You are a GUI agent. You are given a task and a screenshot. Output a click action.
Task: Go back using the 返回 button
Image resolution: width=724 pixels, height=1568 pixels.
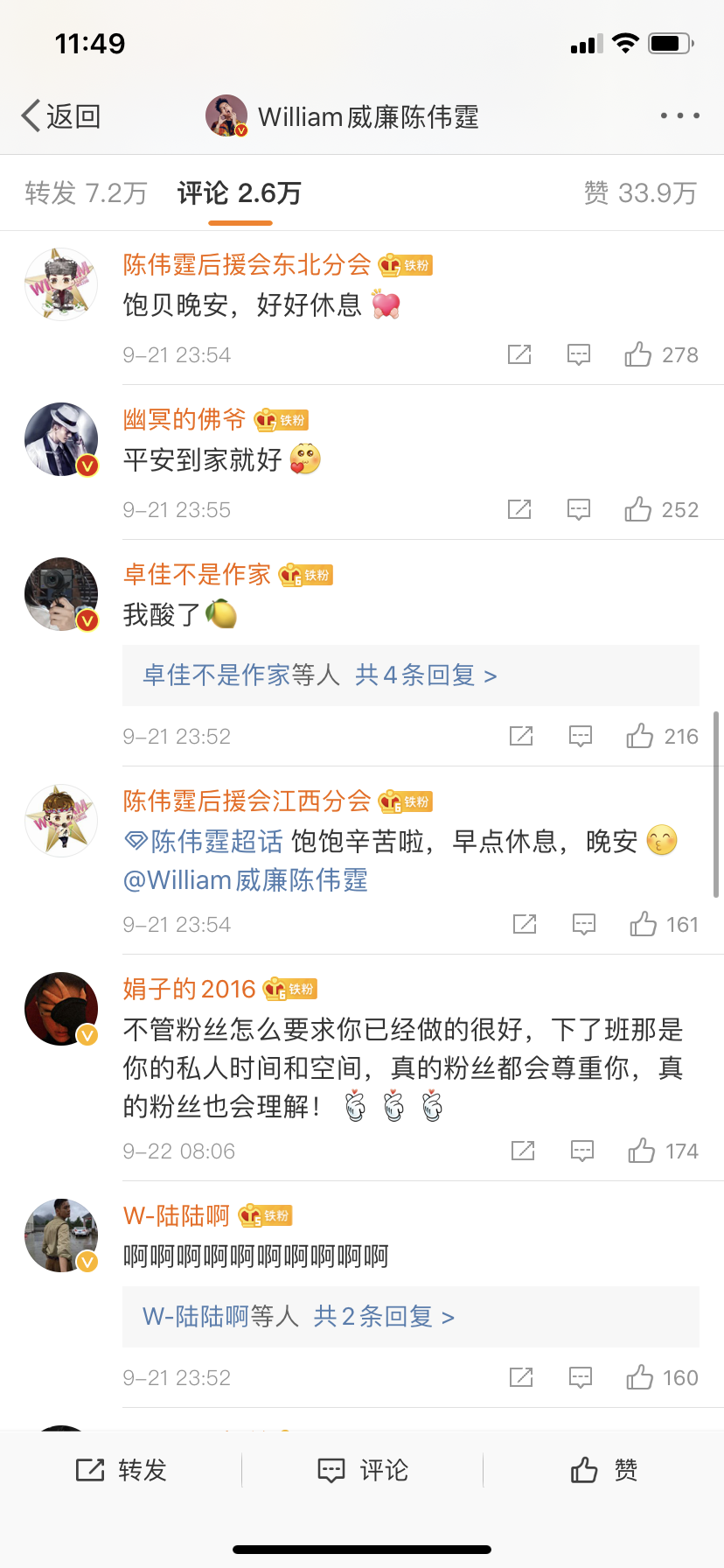tap(61, 115)
